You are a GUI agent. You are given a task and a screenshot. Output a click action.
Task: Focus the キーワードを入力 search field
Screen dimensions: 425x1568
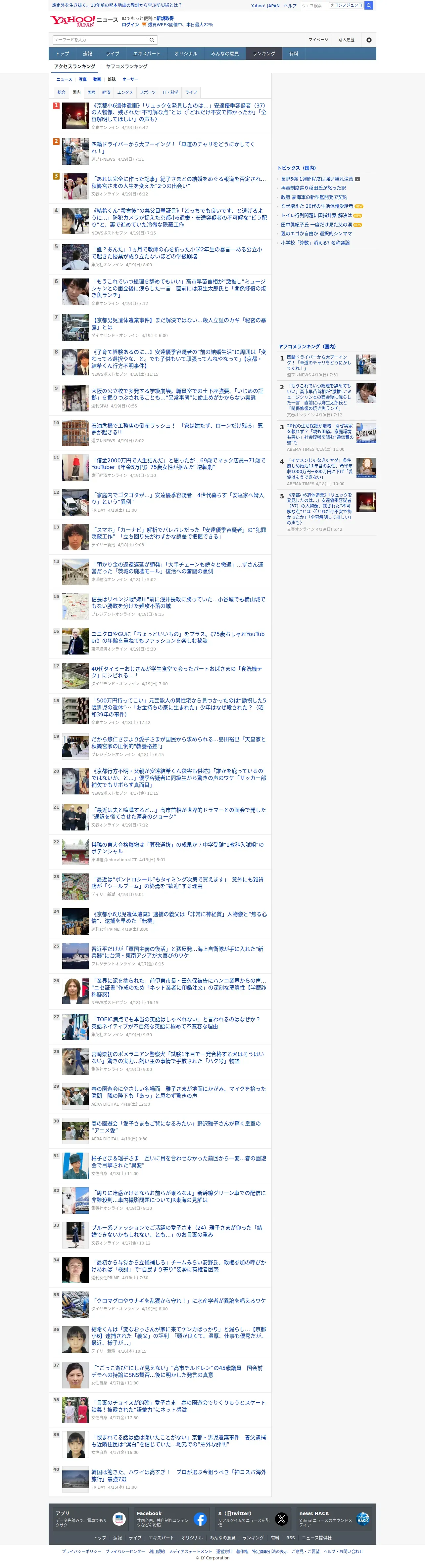(99, 40)
